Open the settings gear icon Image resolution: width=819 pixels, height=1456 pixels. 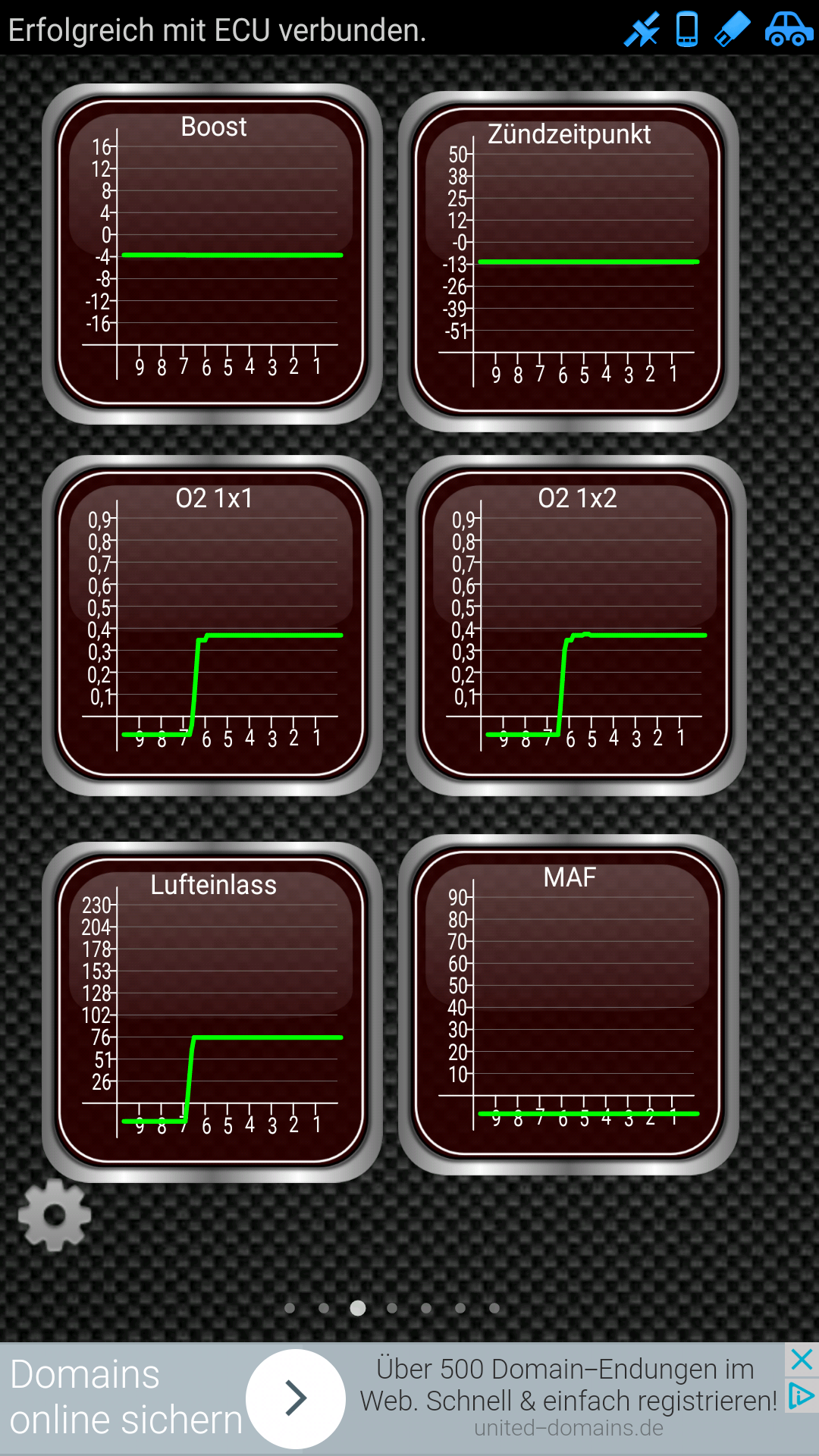pos(55,1215)
